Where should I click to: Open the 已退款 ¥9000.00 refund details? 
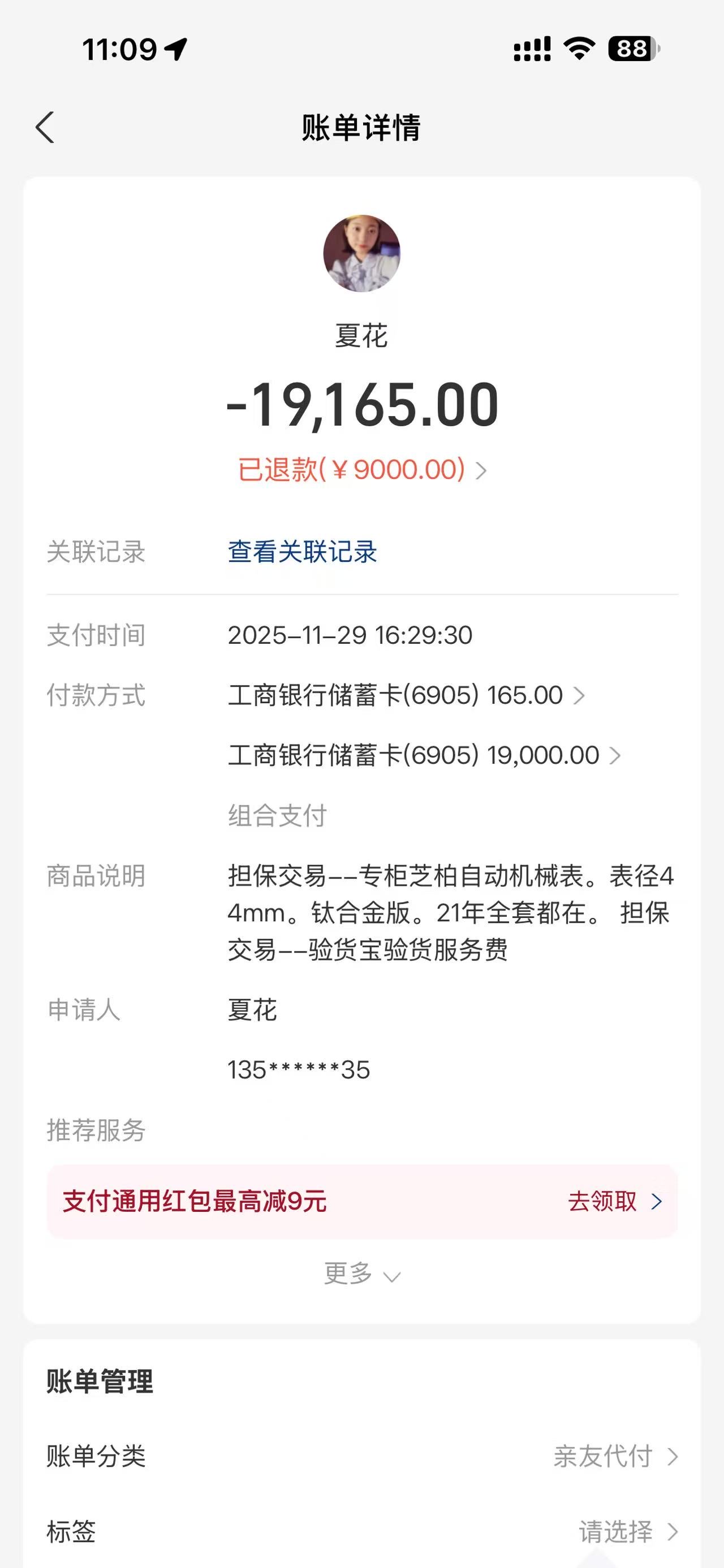[x=361, y=470]
